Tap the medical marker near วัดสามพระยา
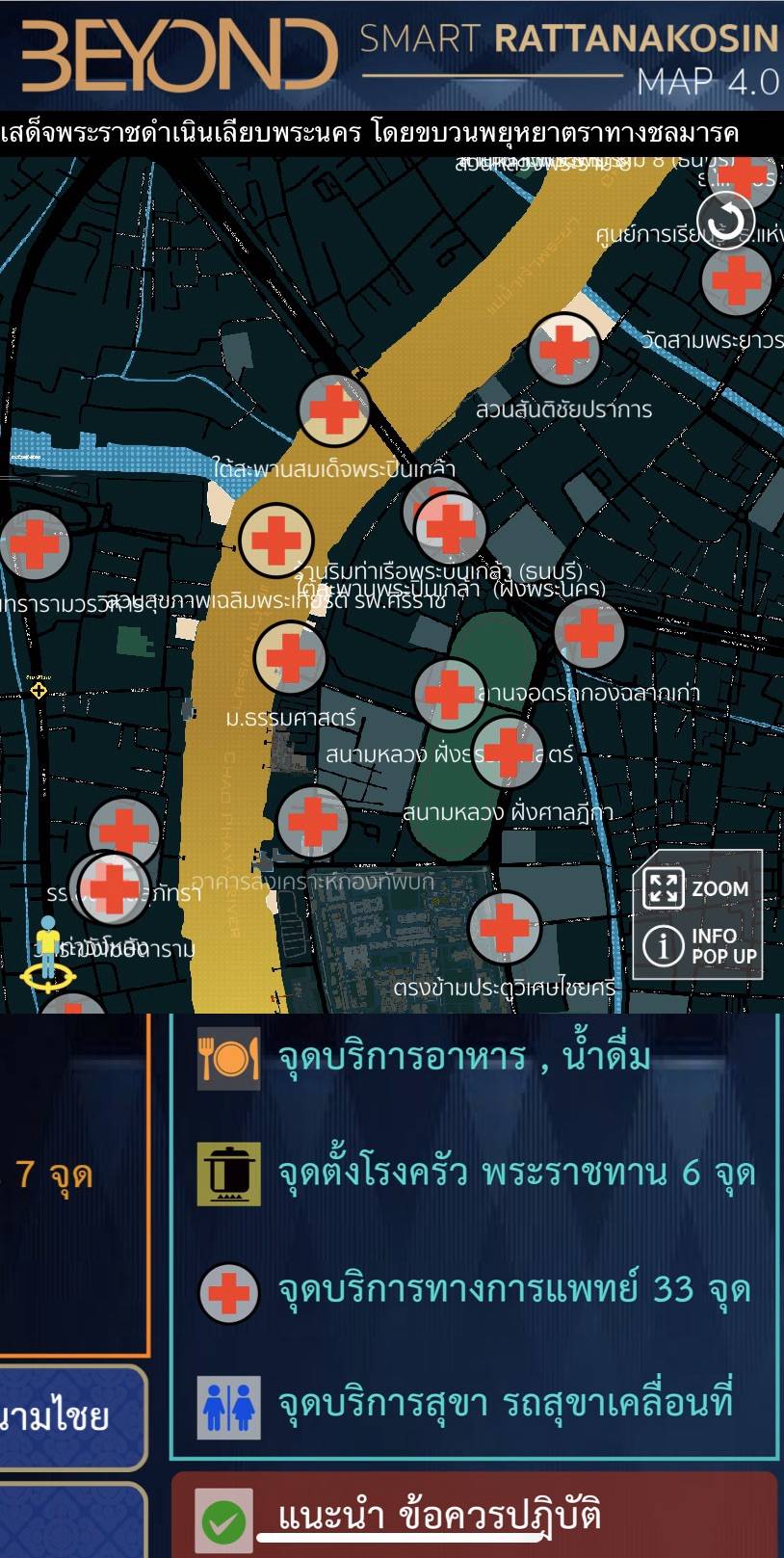 click(737, 280)
